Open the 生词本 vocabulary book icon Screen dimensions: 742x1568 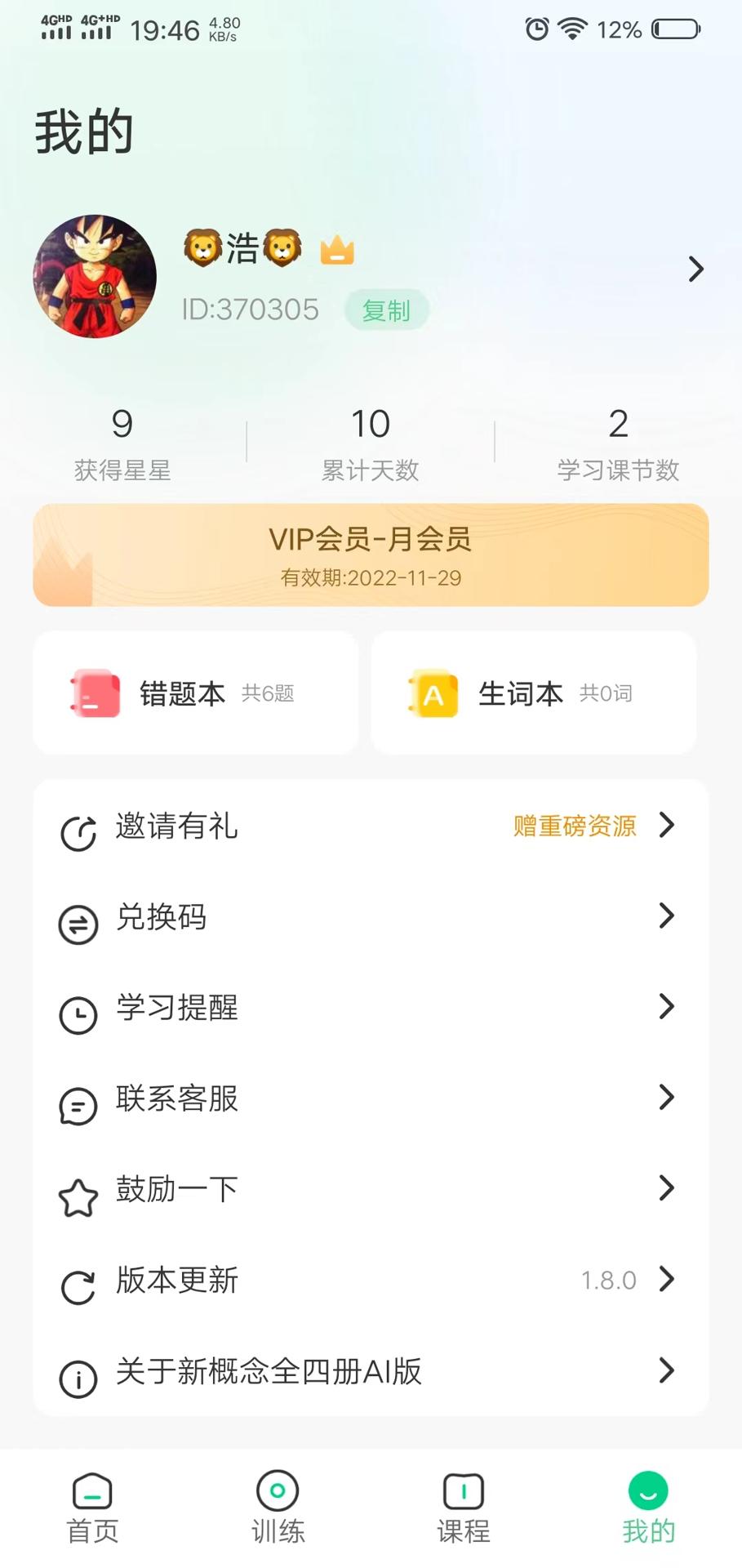click(x=432, y=694)
